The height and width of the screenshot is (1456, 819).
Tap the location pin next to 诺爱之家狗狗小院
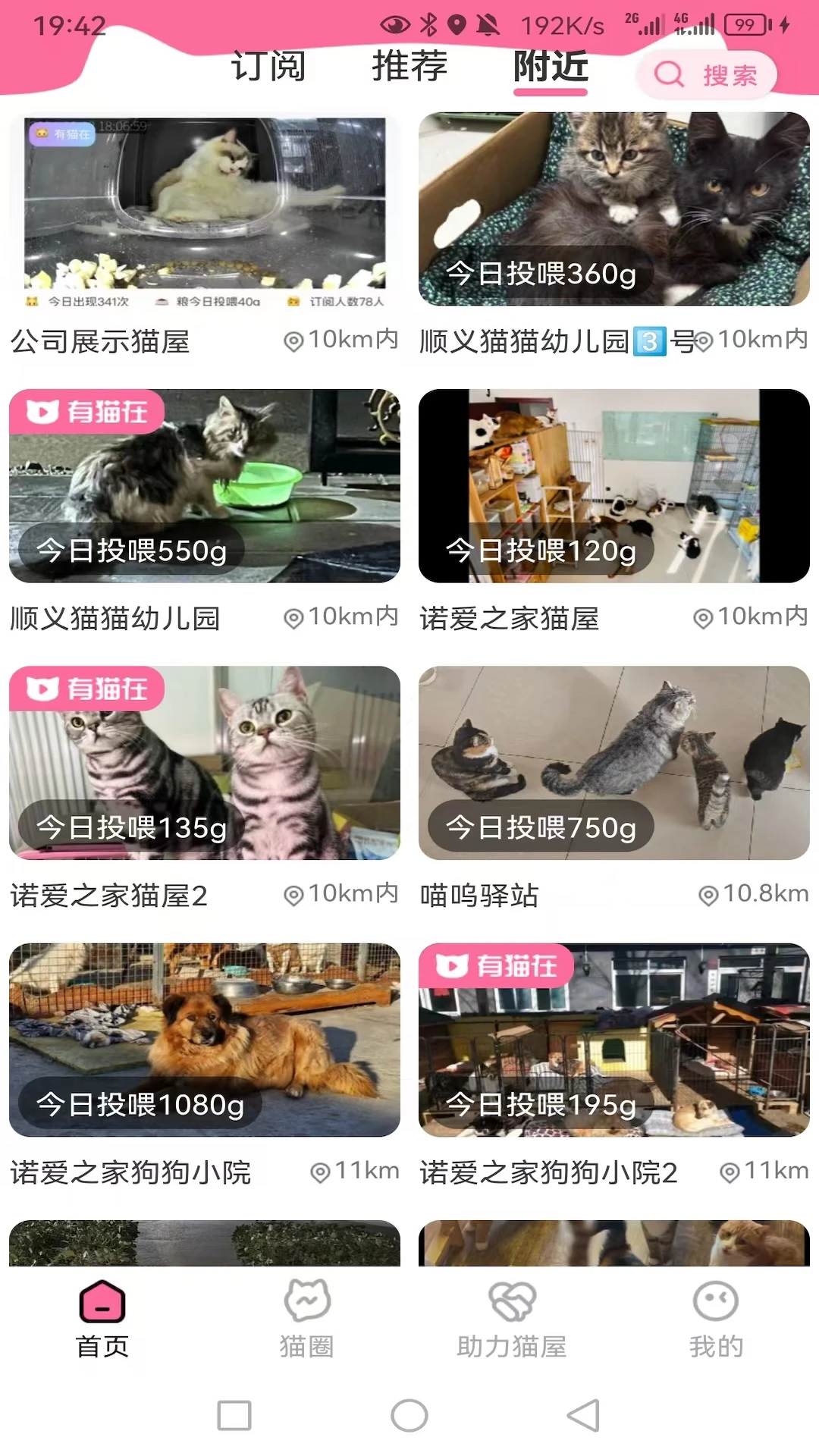(x=319, y=1171)
